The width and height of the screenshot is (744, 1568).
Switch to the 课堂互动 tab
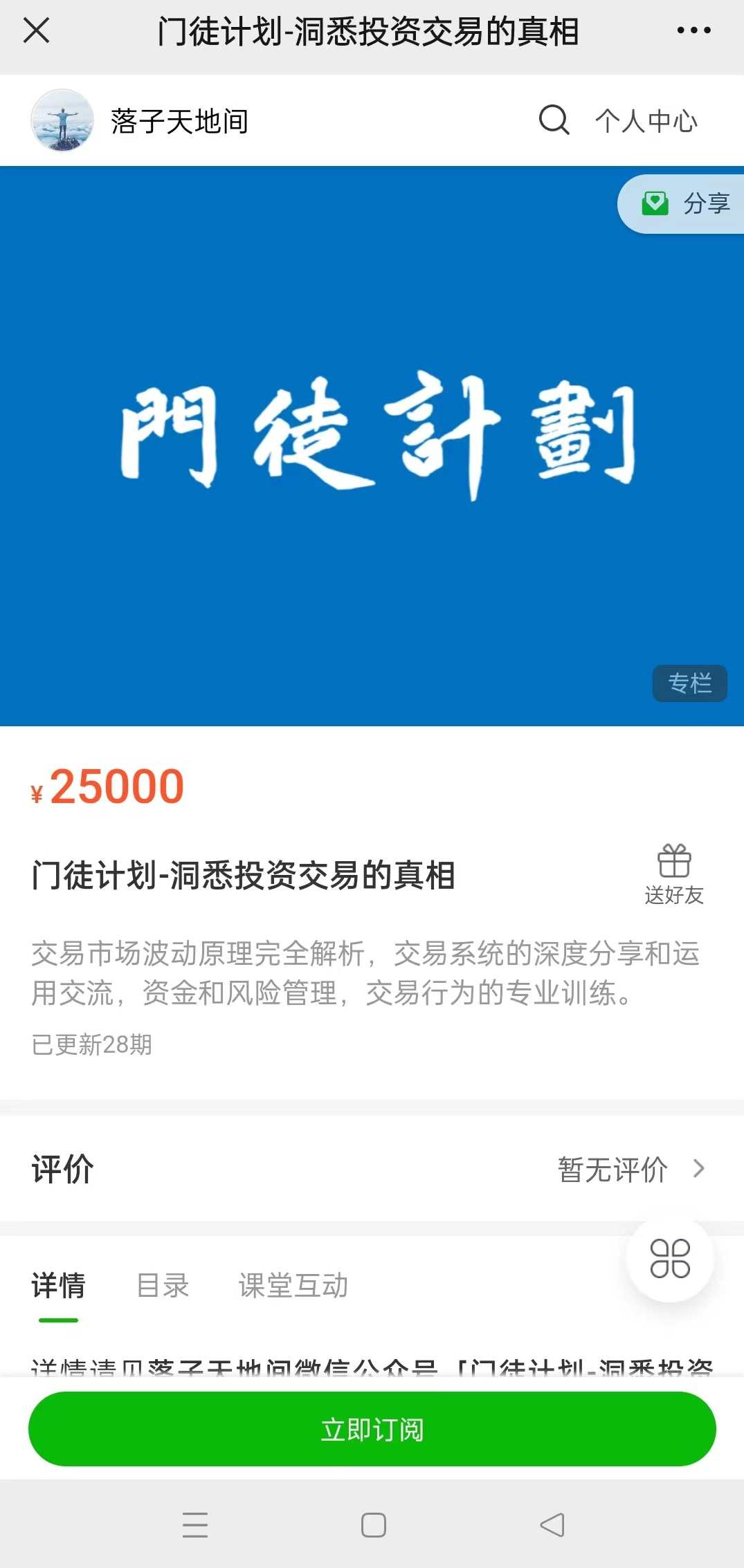click(293, 1285)
